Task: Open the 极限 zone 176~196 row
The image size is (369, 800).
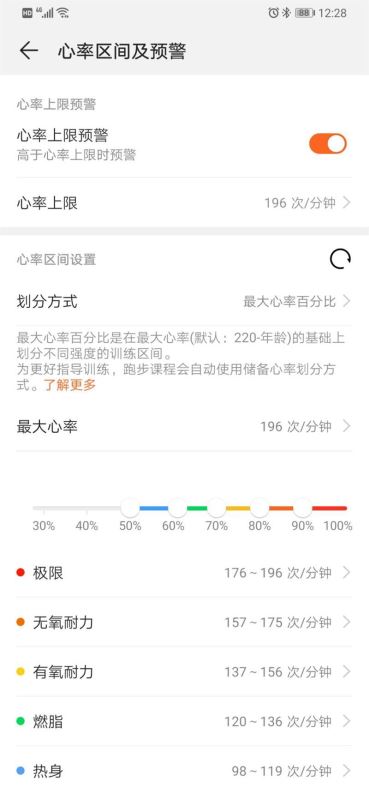Action: tap(184, 573)
